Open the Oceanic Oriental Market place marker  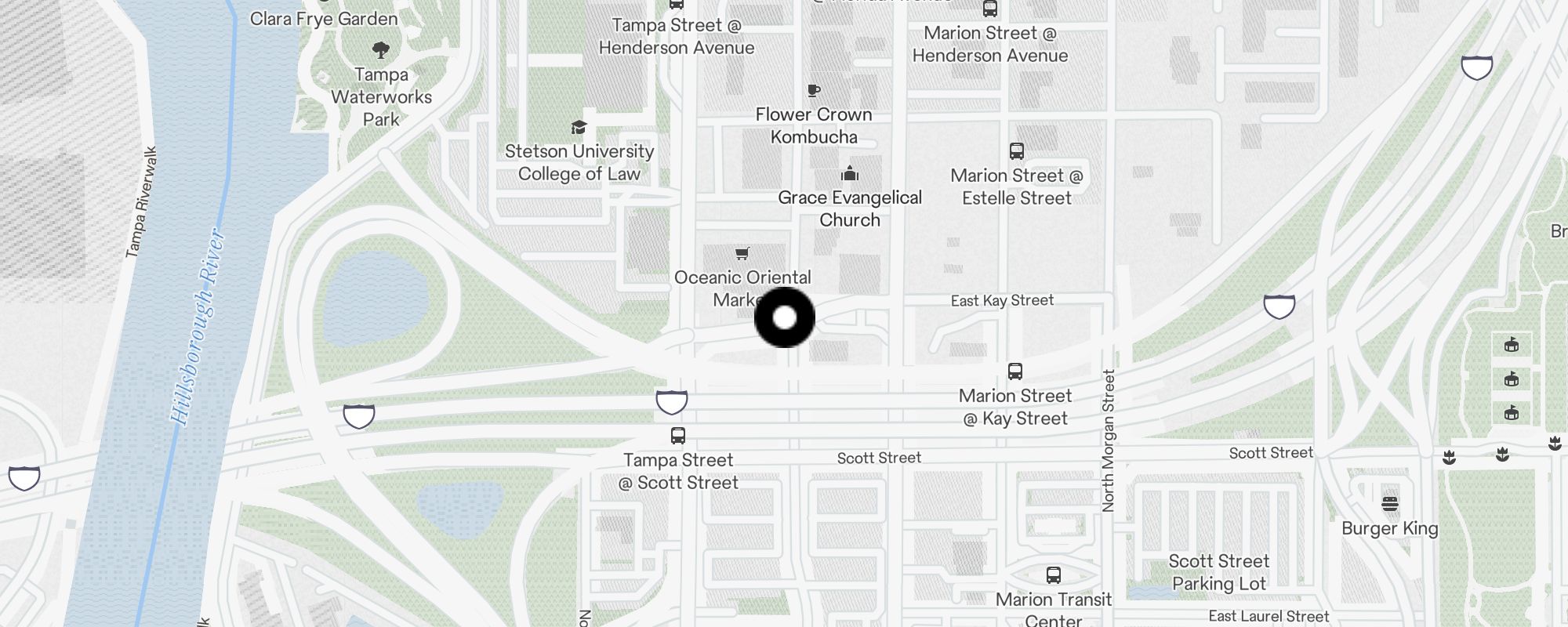(x=742, y=254)
